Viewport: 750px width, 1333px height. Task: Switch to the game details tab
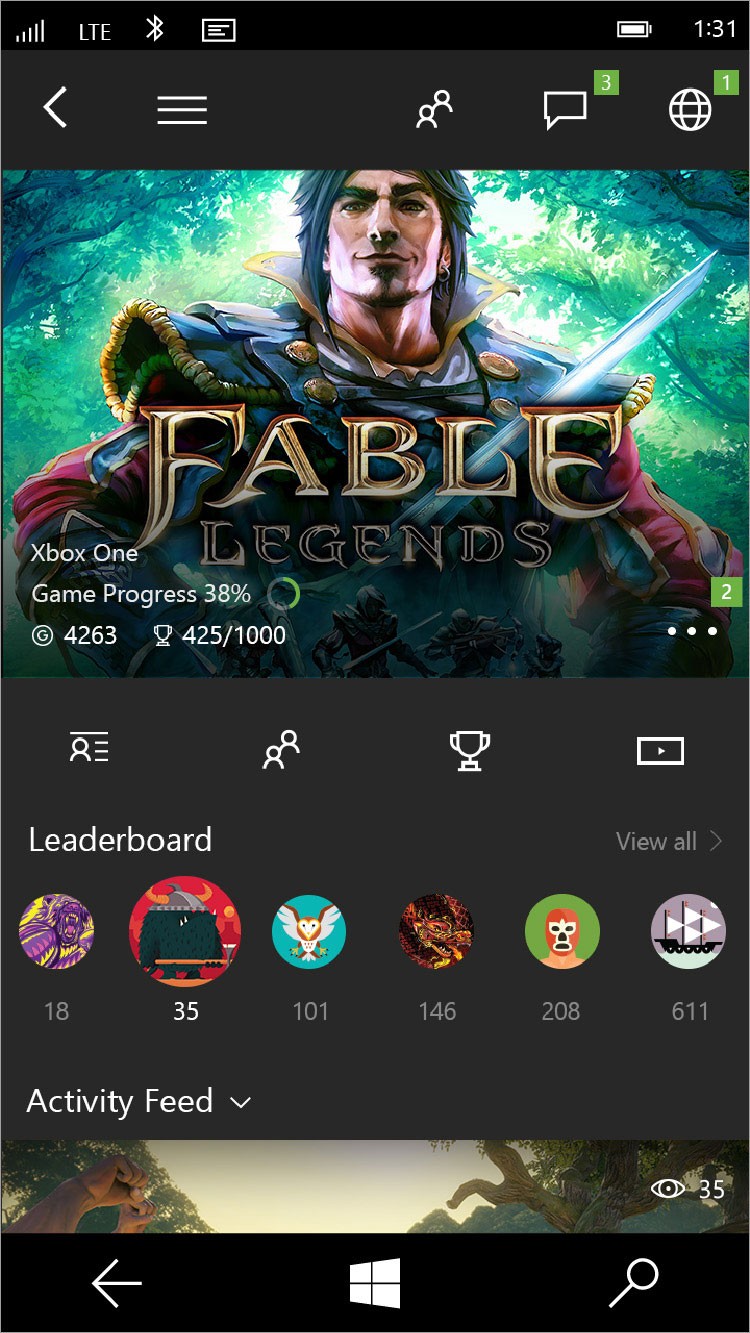pos(89,748)
